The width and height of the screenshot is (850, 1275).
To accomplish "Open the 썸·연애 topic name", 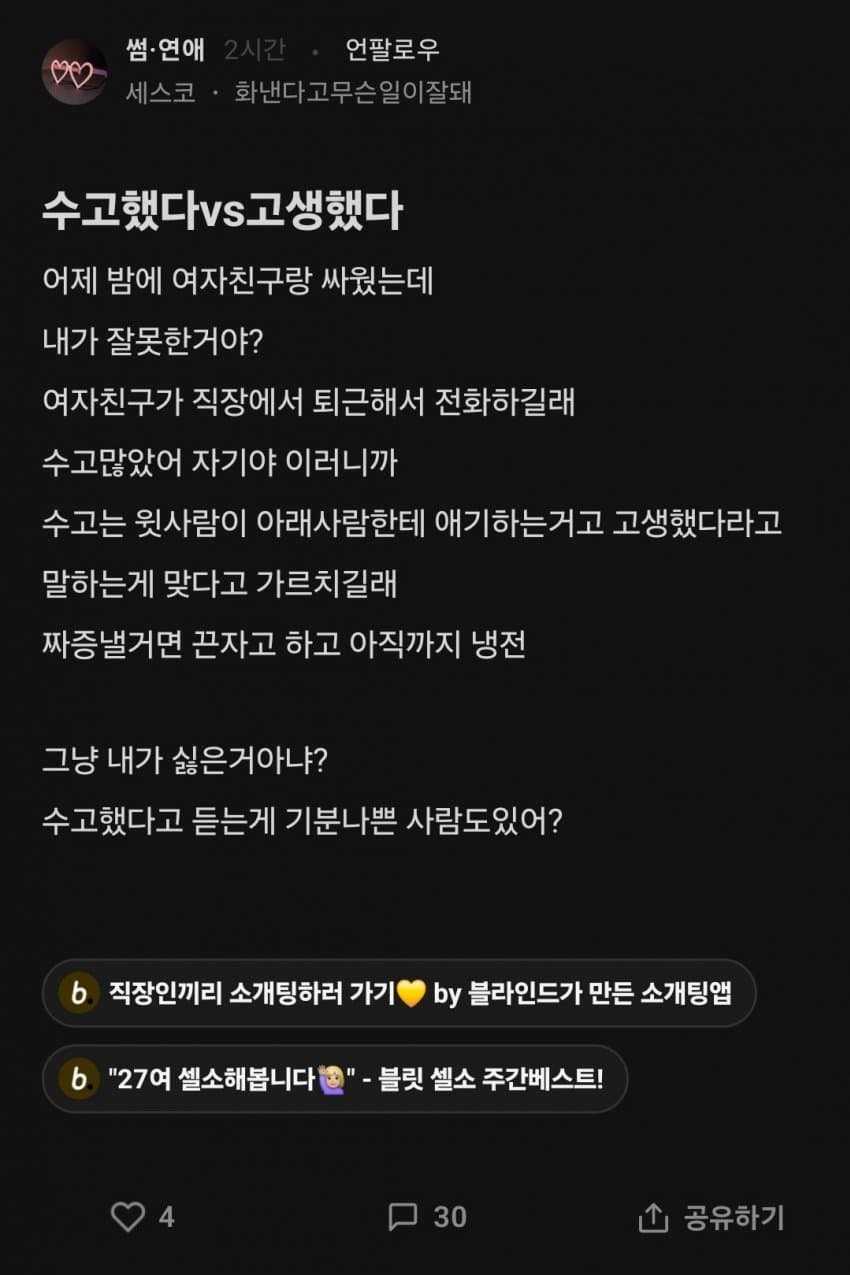I will [165, 49].
